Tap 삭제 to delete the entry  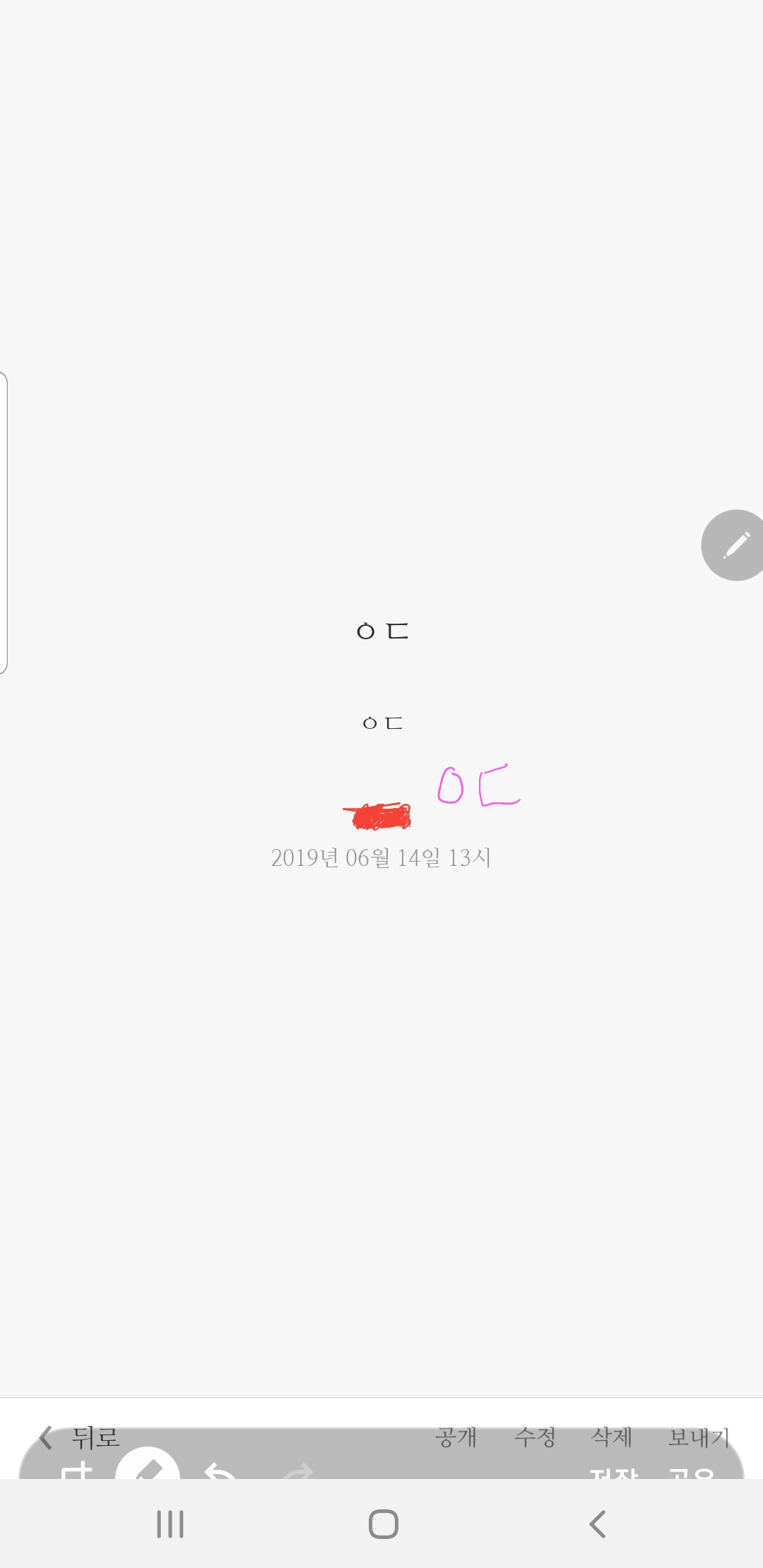(x=611, y=1437)
